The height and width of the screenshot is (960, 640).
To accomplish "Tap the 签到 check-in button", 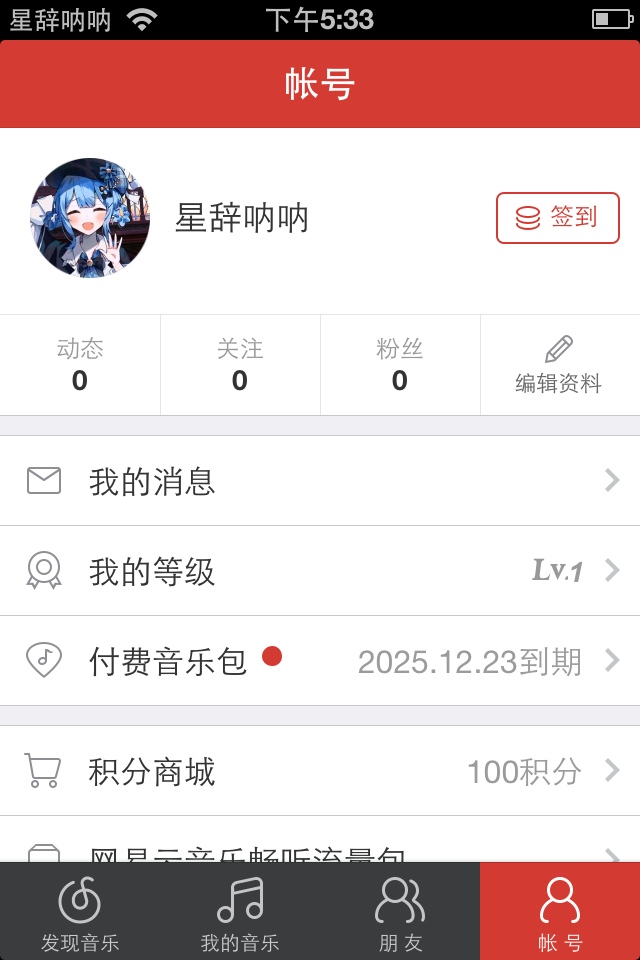I will tap(557, 218).
